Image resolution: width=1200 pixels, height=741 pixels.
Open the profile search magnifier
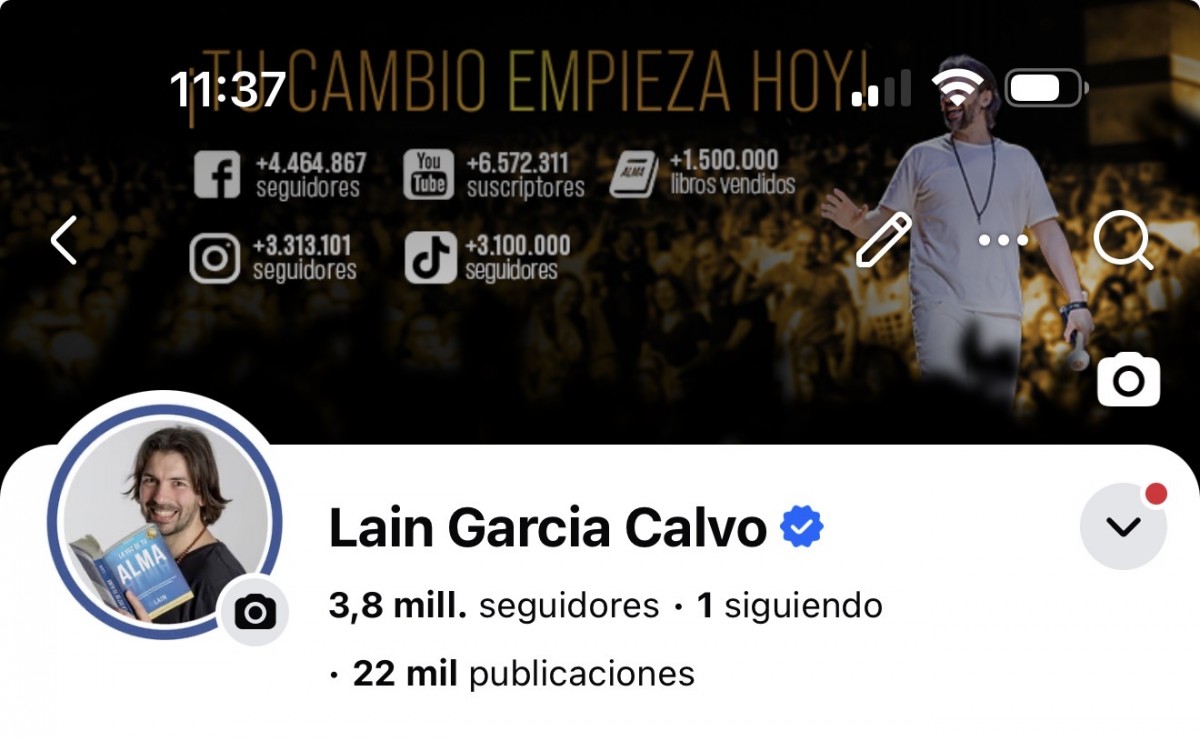click(x=1123, y=241)
